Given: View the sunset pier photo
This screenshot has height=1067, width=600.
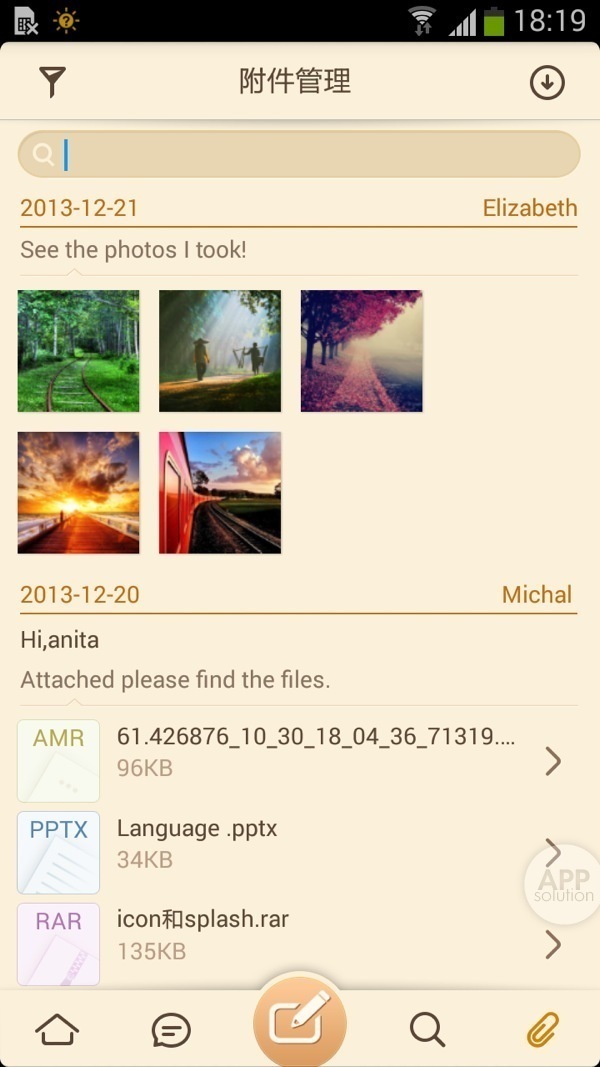Looking at the screenshot, I should coord(79,492).
